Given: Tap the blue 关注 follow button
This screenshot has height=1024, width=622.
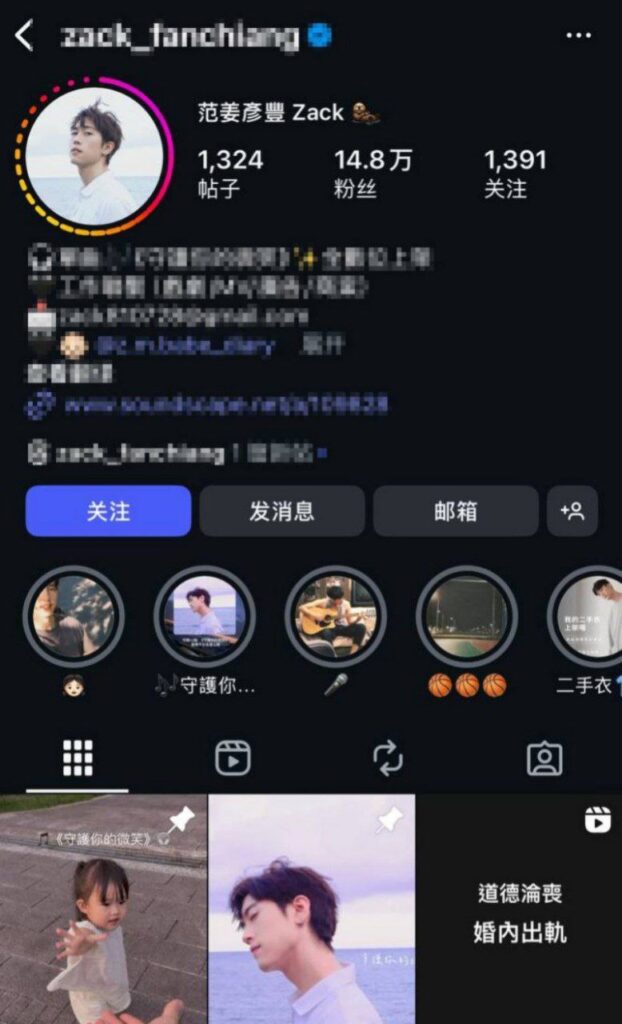Looking at the screenshot, I should point(108,511).
